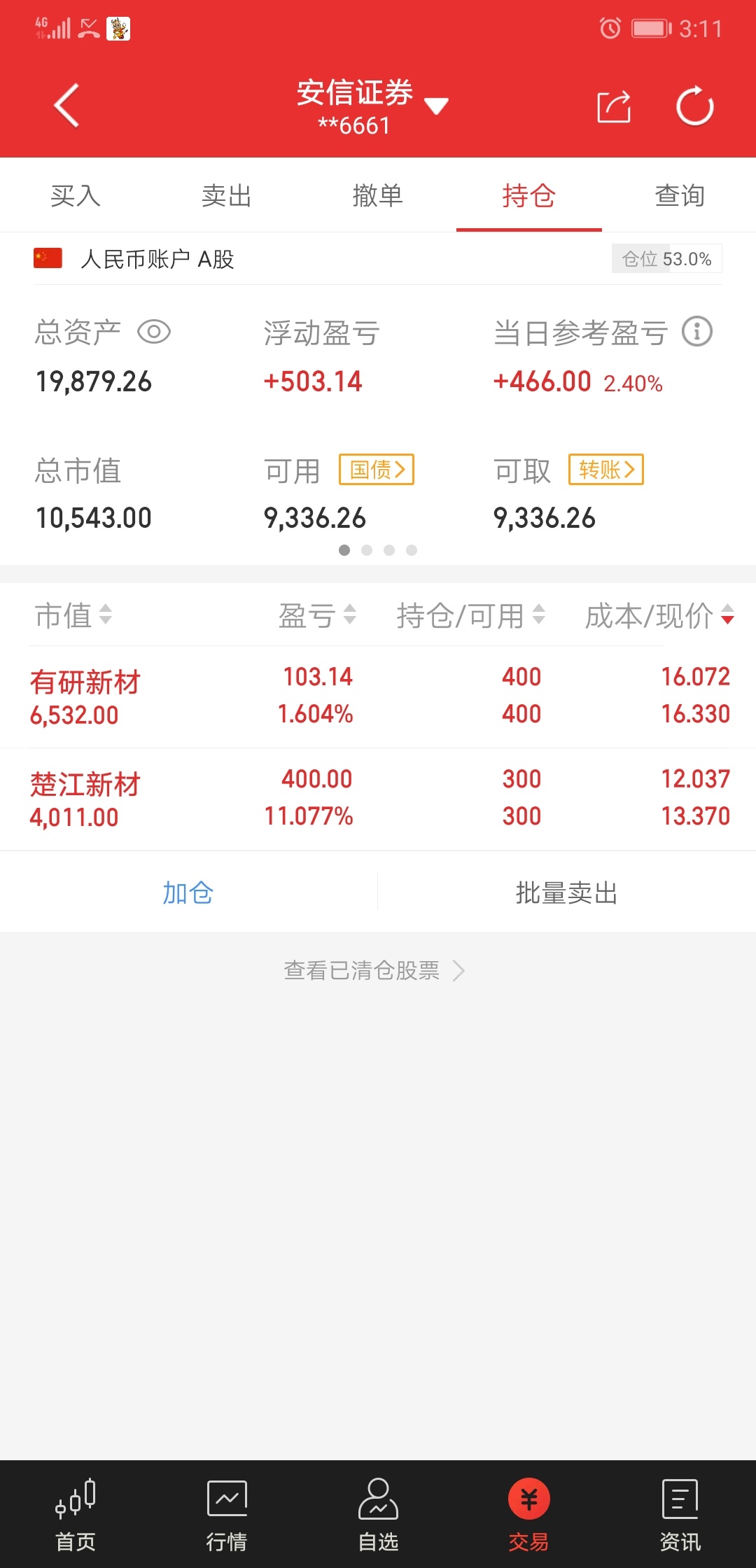Switch to the 买入 tab
Image resolution: width=756 pixels, height=1568 pixels.
(x=76, y=195)
